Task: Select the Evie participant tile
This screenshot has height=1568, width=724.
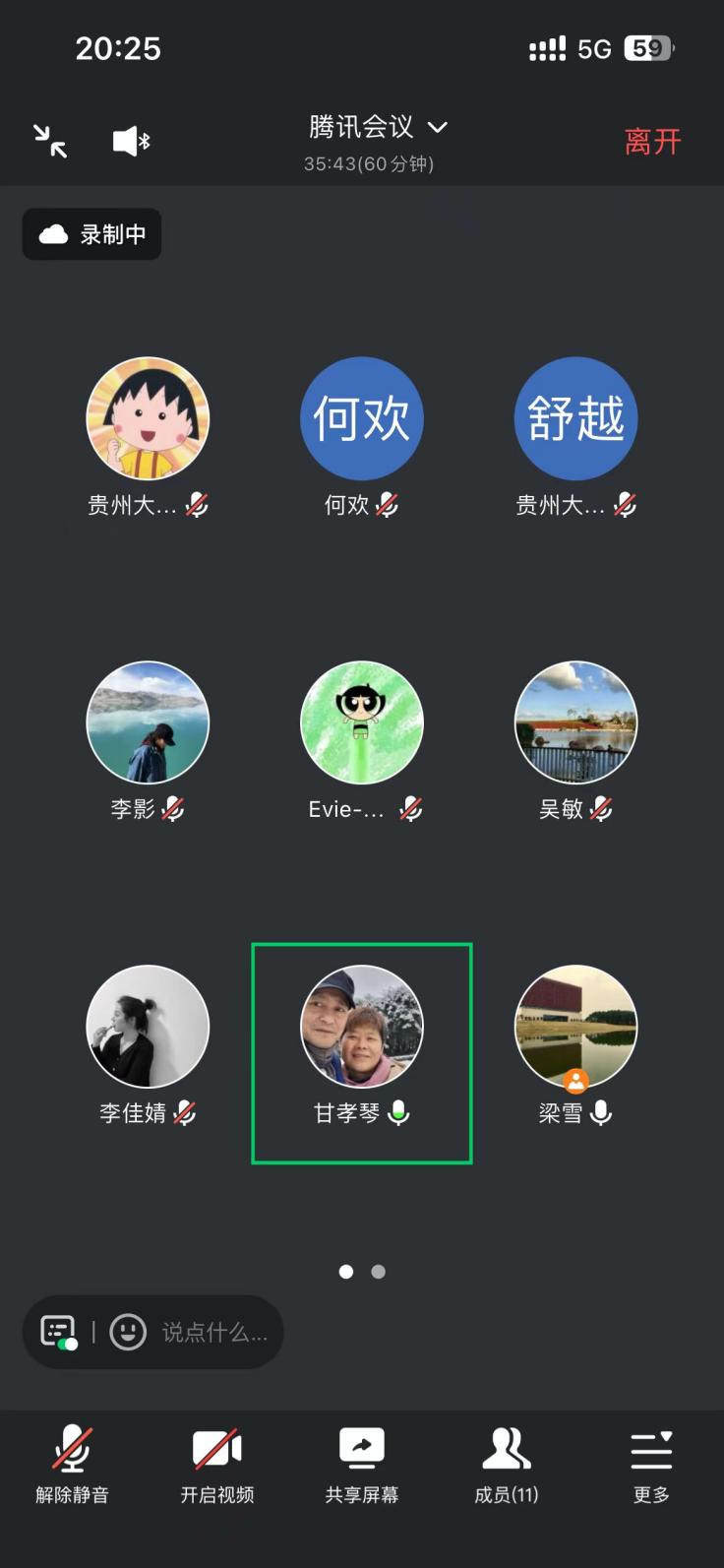Action: pos(361,723)
